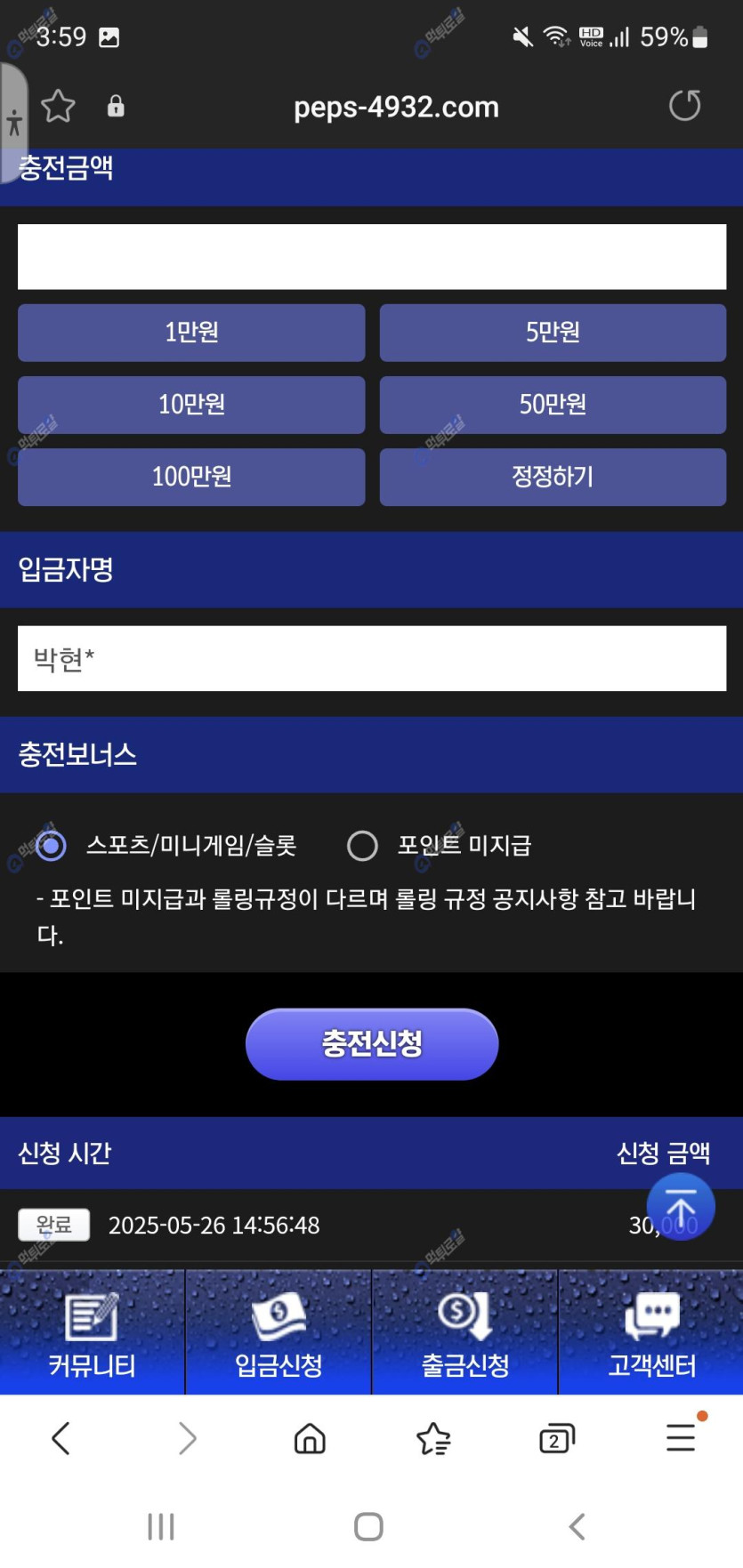The height and width of the screenshot is (1568, 743).
Task: Reset the amount with 정정하기
Action: [553, 477]
